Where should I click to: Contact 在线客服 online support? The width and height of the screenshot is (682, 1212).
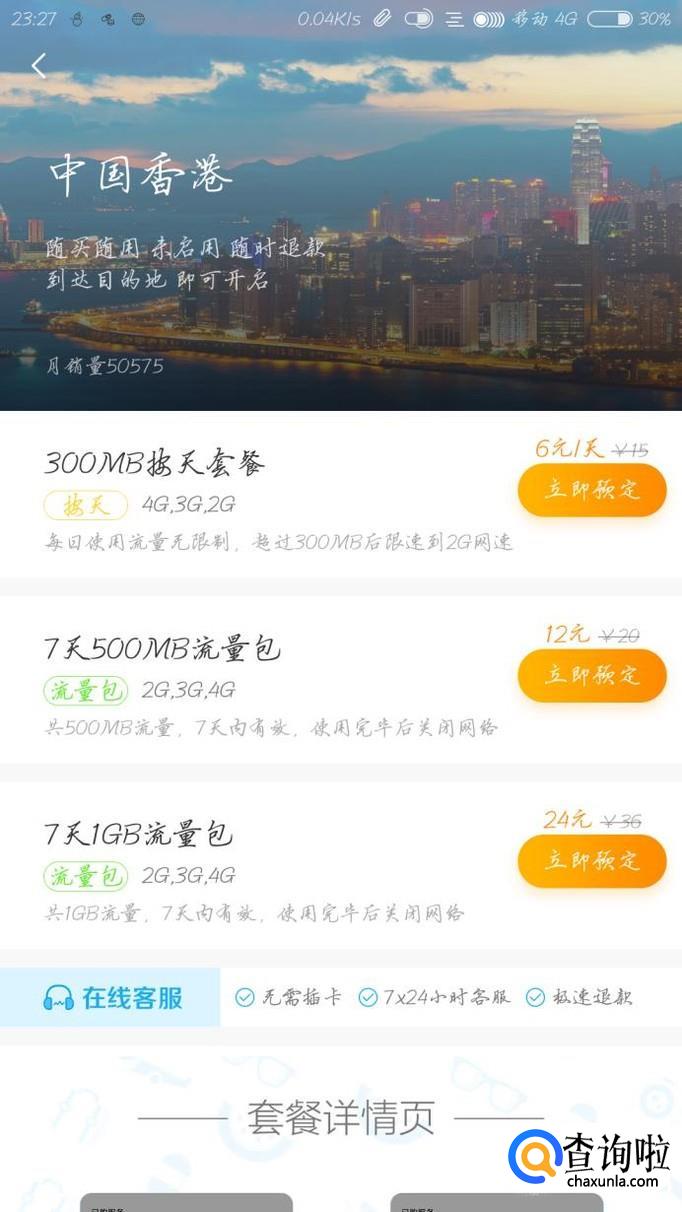coord(111,997)
